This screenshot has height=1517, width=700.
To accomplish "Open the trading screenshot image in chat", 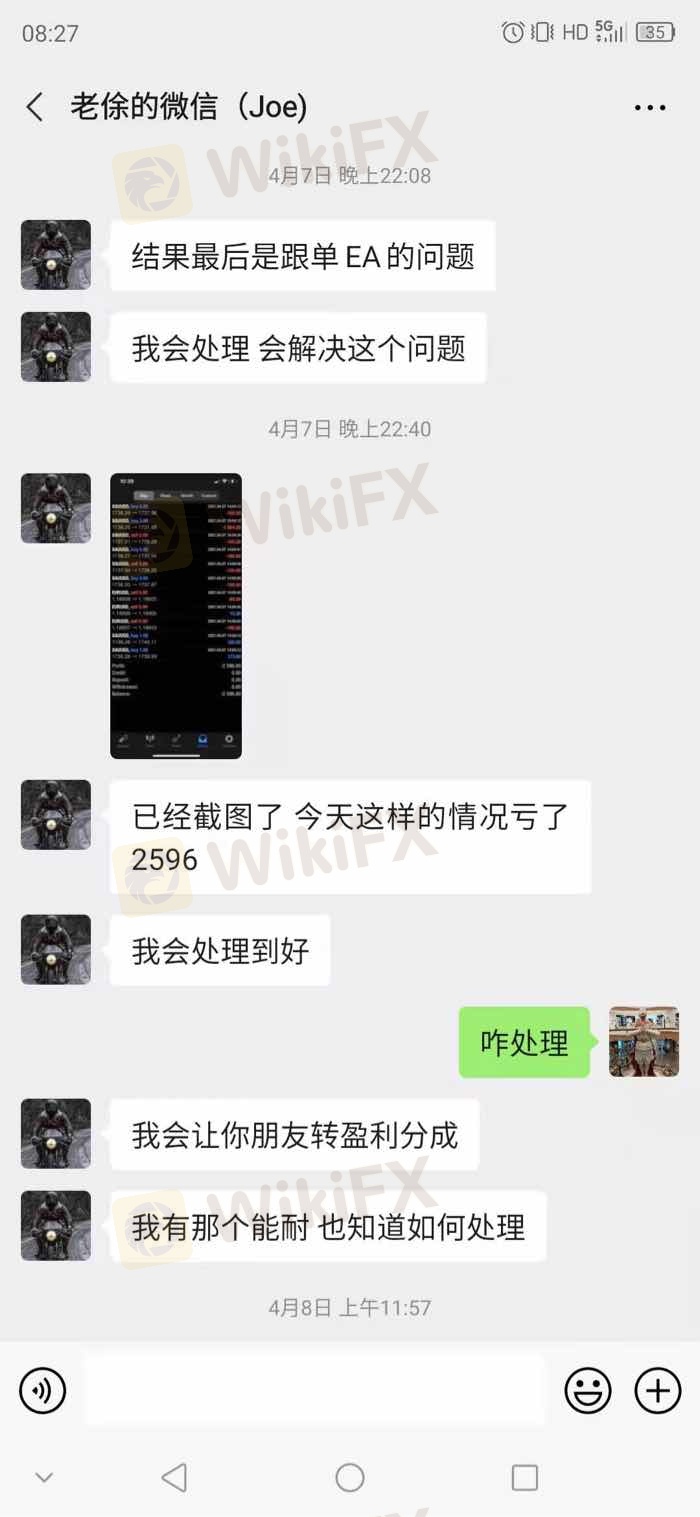I will pyautogui.click(x=176, y=616).
